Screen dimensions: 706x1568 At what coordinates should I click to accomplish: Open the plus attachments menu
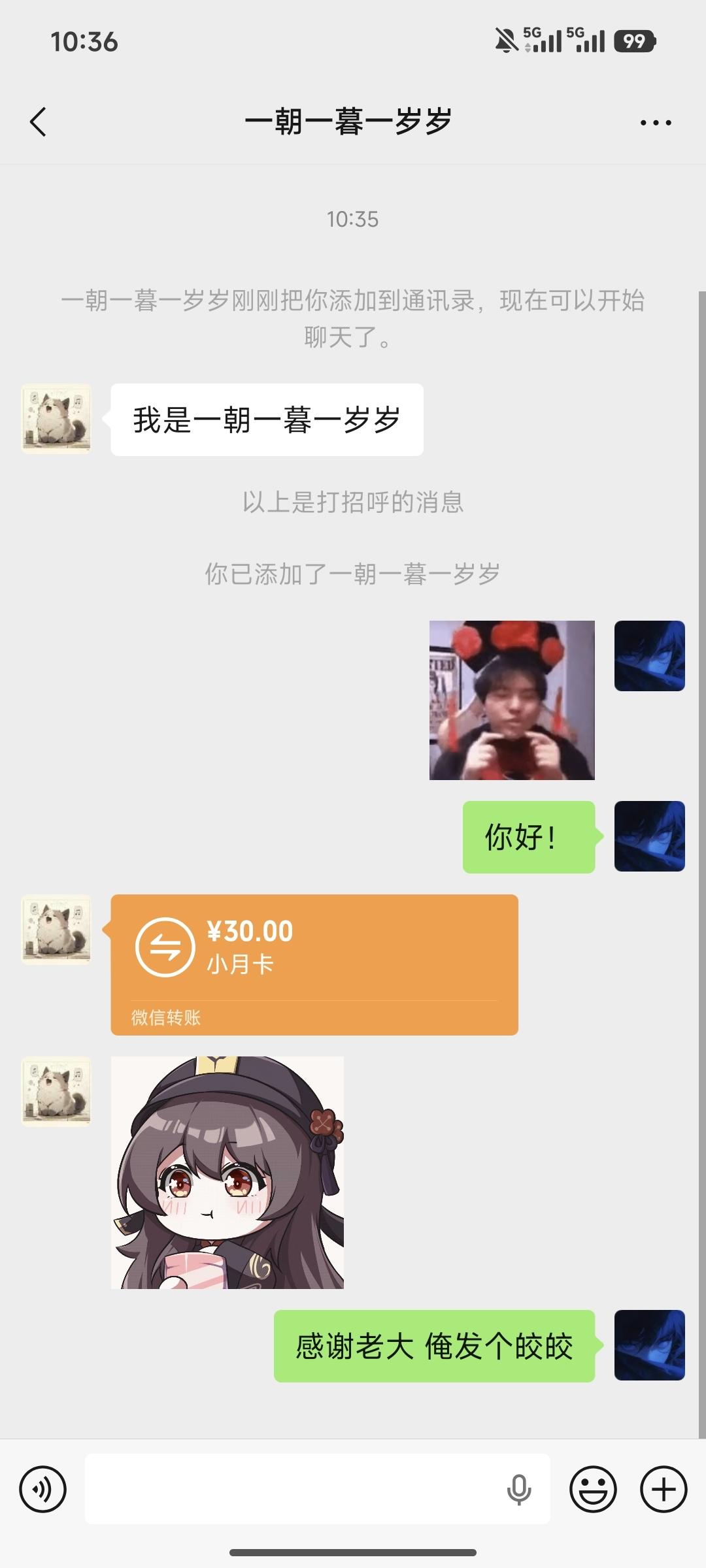[663, 1490]
